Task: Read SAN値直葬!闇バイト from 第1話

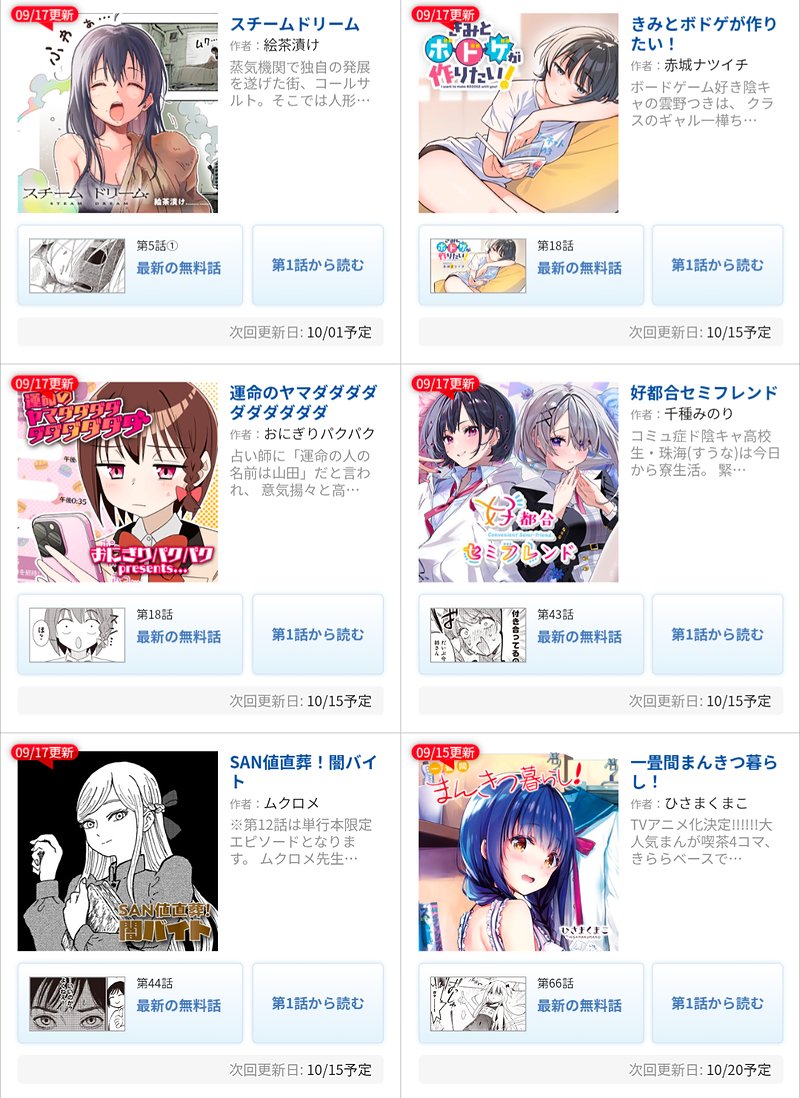Action: click(x=318, y=1003)
